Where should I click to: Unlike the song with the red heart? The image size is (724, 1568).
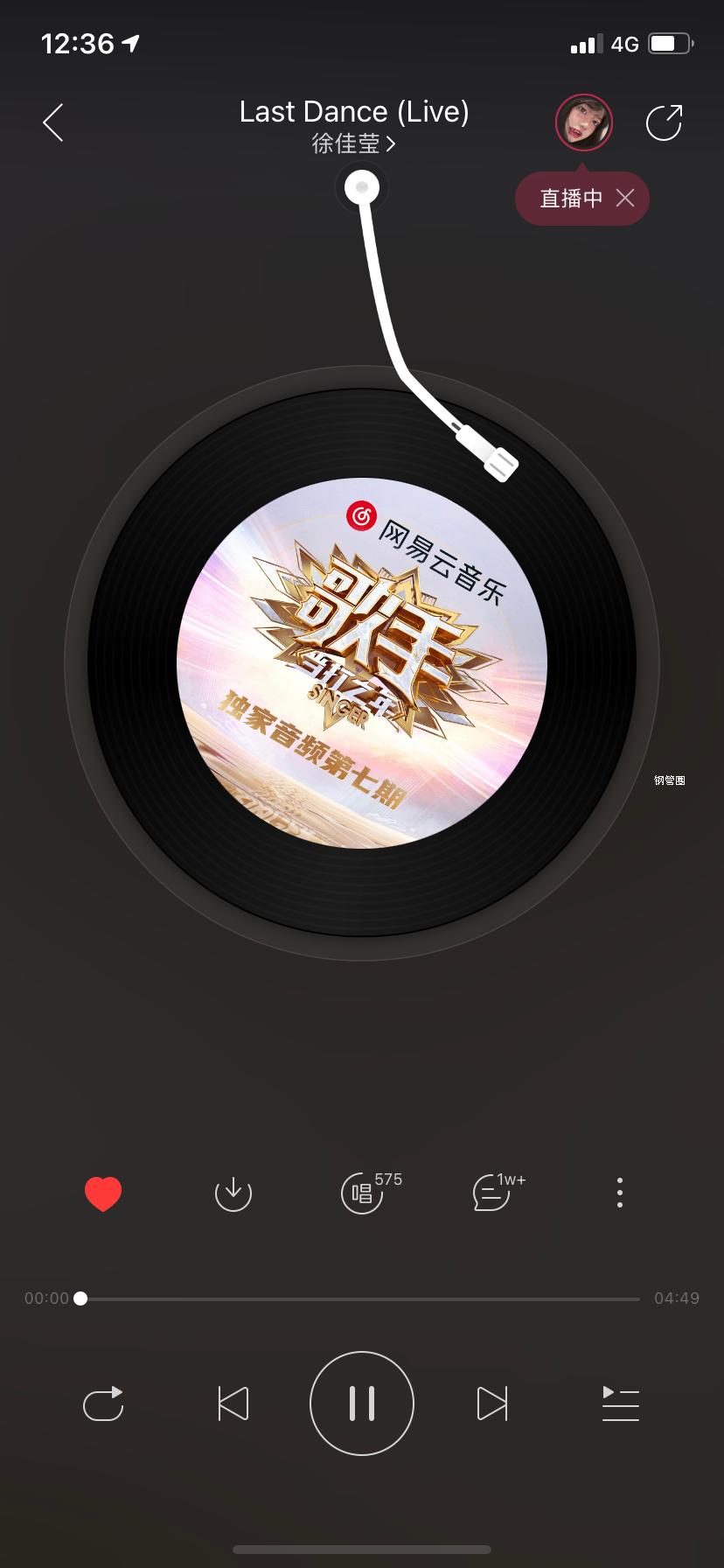(102, 1193)
